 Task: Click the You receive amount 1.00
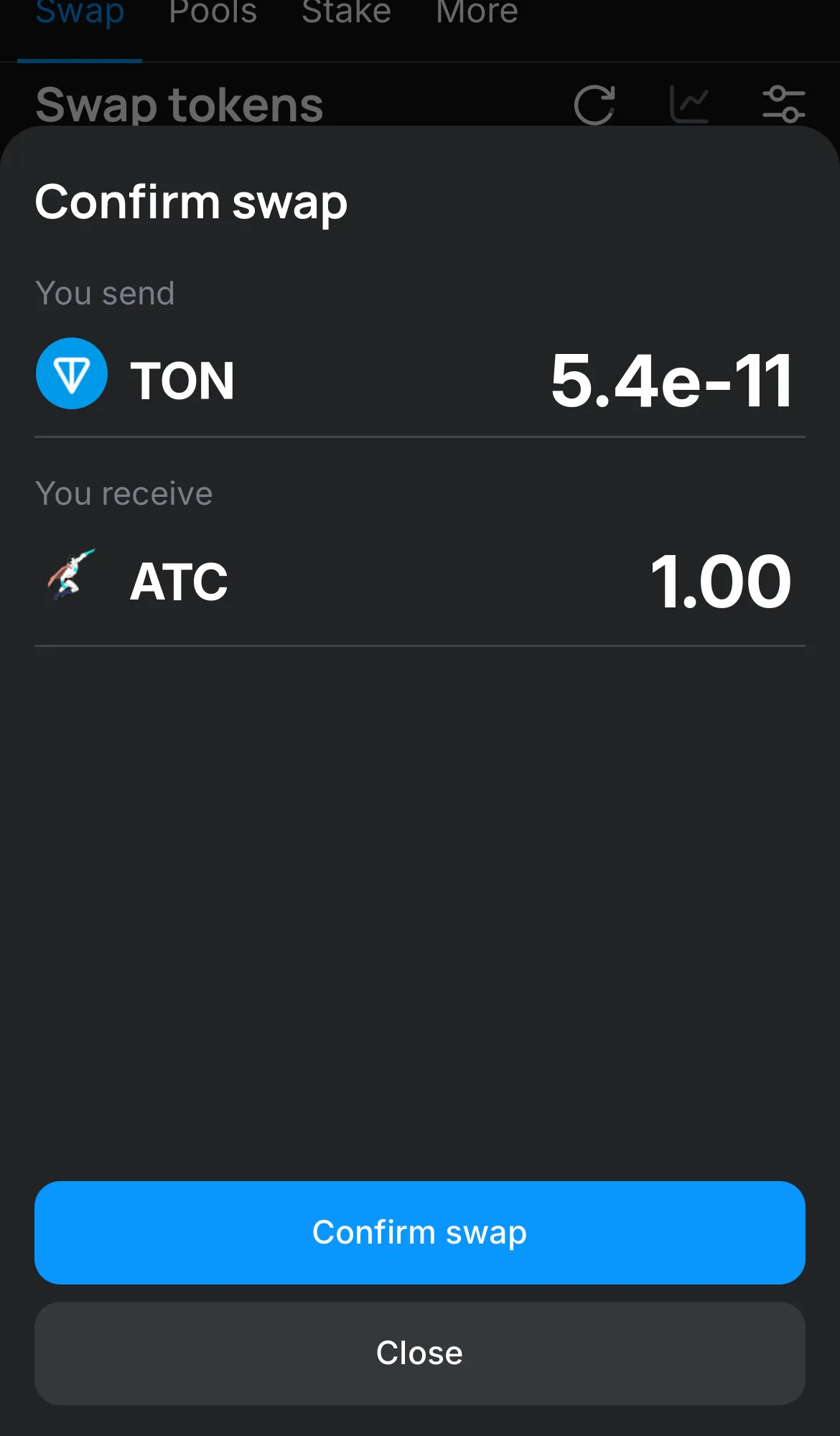tap(721, 581)
